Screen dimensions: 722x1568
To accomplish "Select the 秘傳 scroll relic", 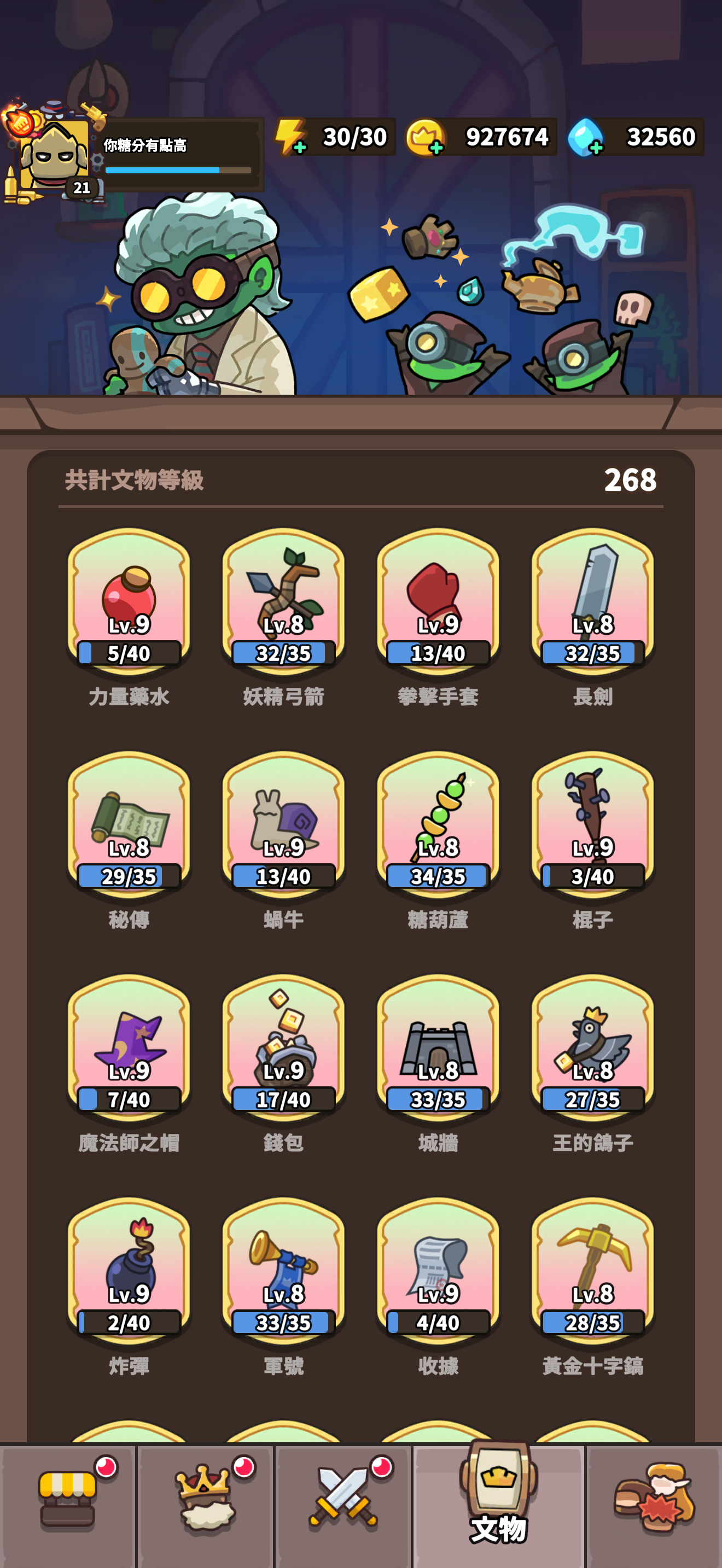I will click(129, 826).
